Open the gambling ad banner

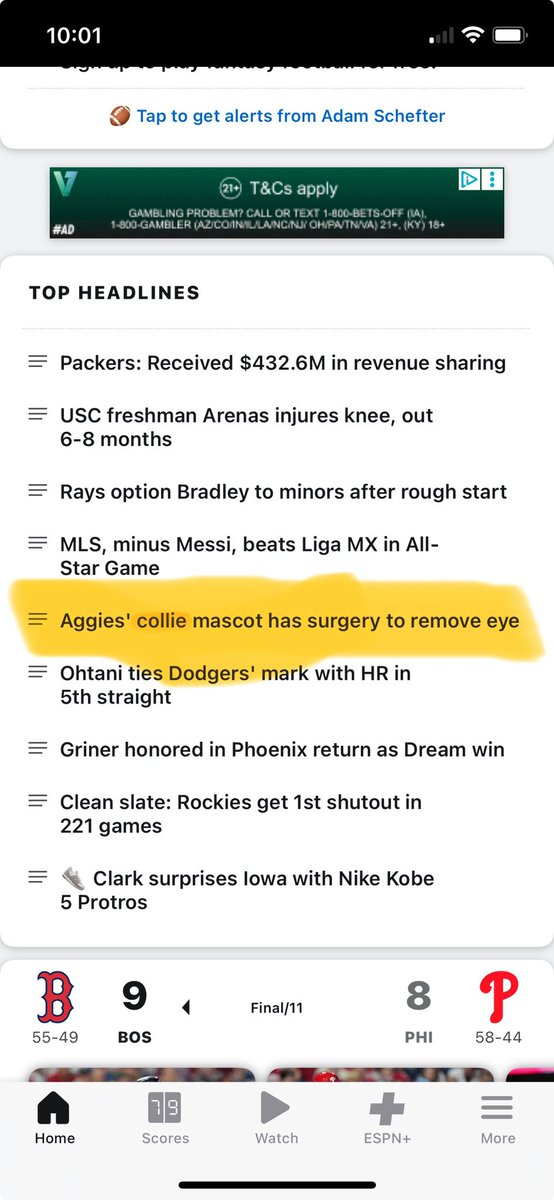pyautogui.click(x=277, y=203)
